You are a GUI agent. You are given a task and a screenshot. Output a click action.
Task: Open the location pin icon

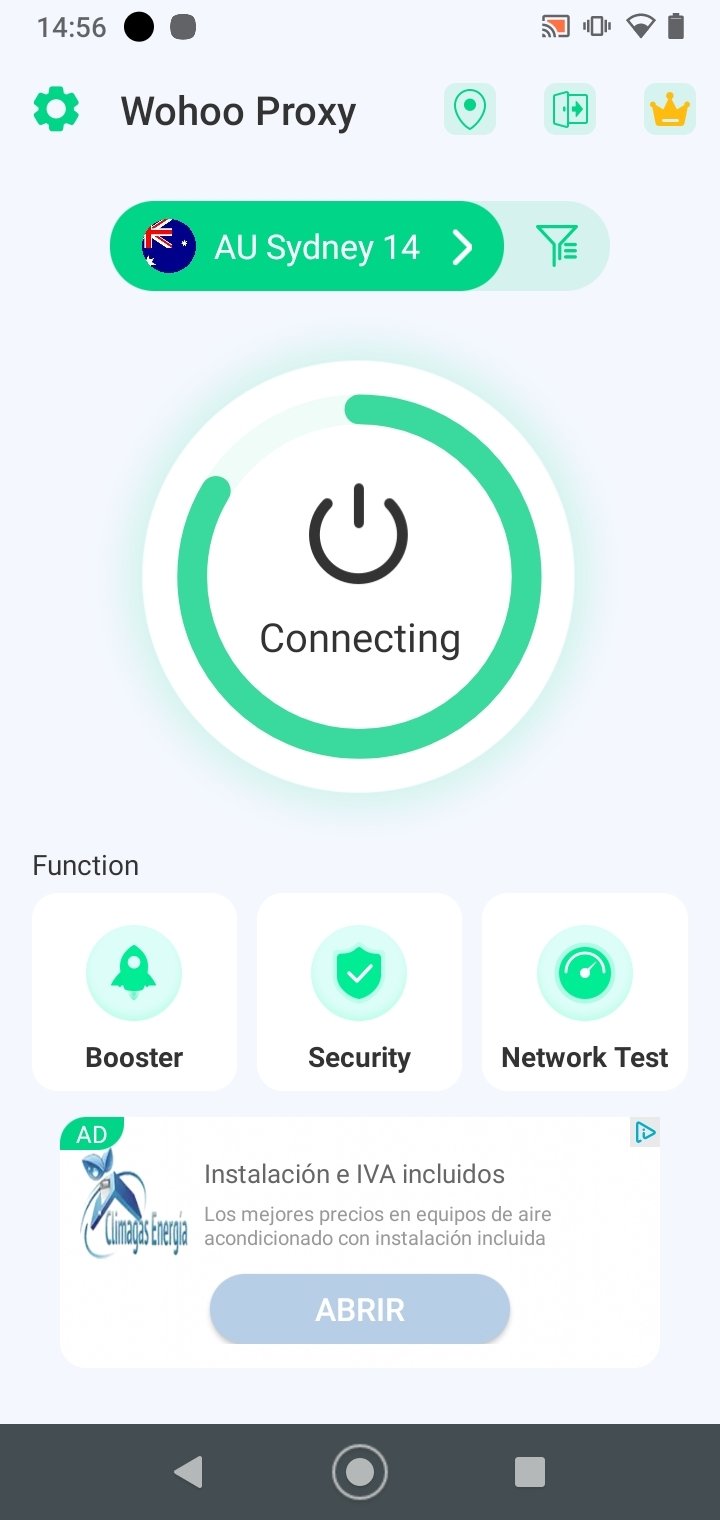[470, 109]
